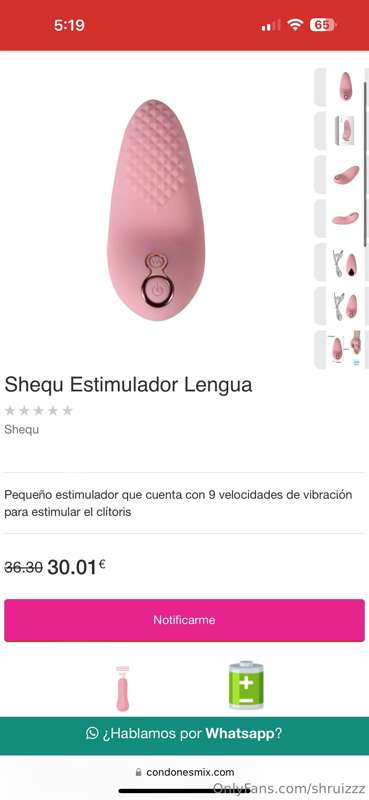Screen dimensions: 369x800
Task: Show the fourth thumbnail with flat side view
Action: [x=346, y=218]
